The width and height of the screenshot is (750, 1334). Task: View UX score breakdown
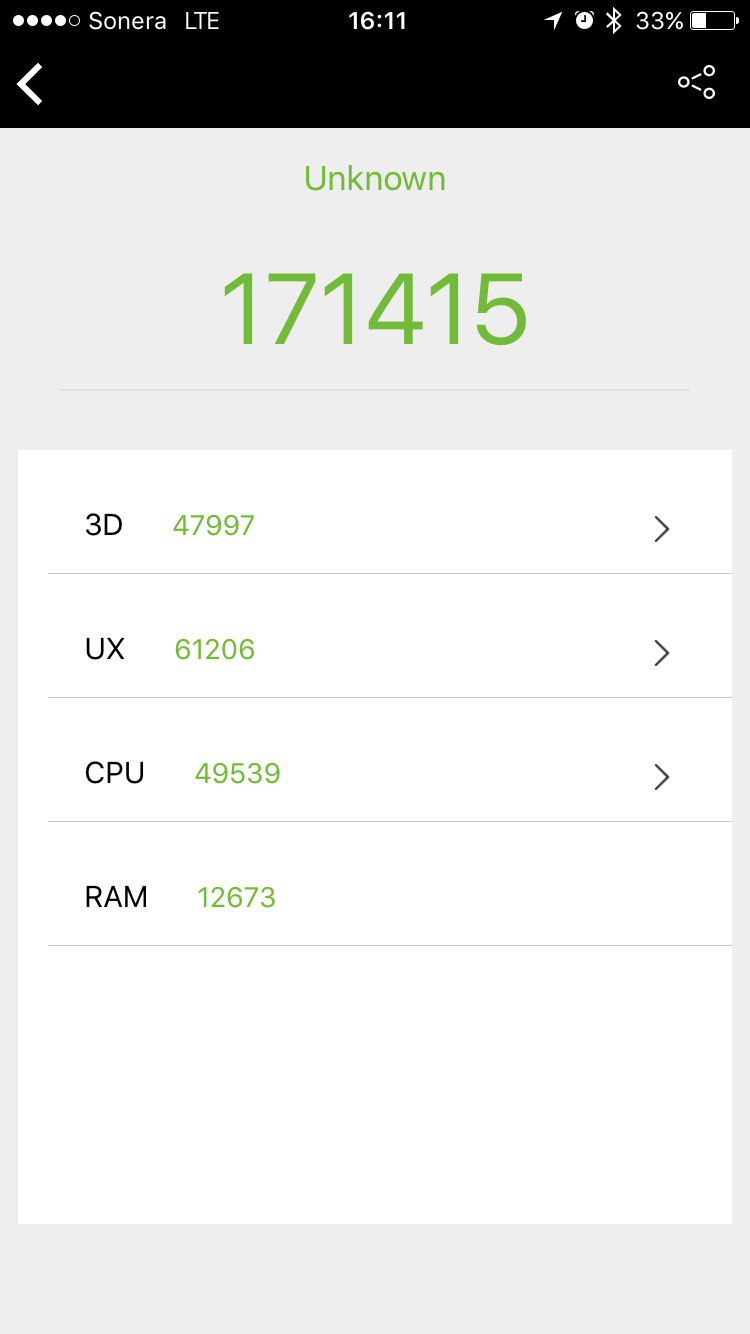[390, 636]
